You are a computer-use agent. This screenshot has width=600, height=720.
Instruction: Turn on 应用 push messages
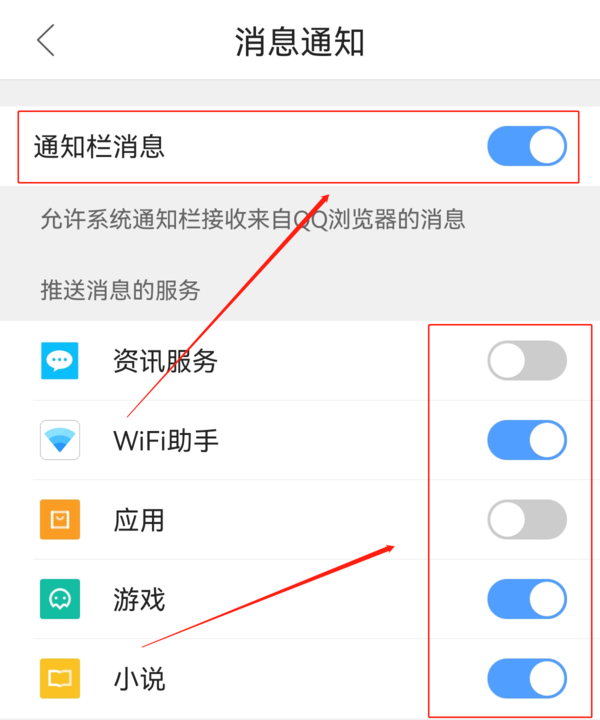(x=526, y=520)
